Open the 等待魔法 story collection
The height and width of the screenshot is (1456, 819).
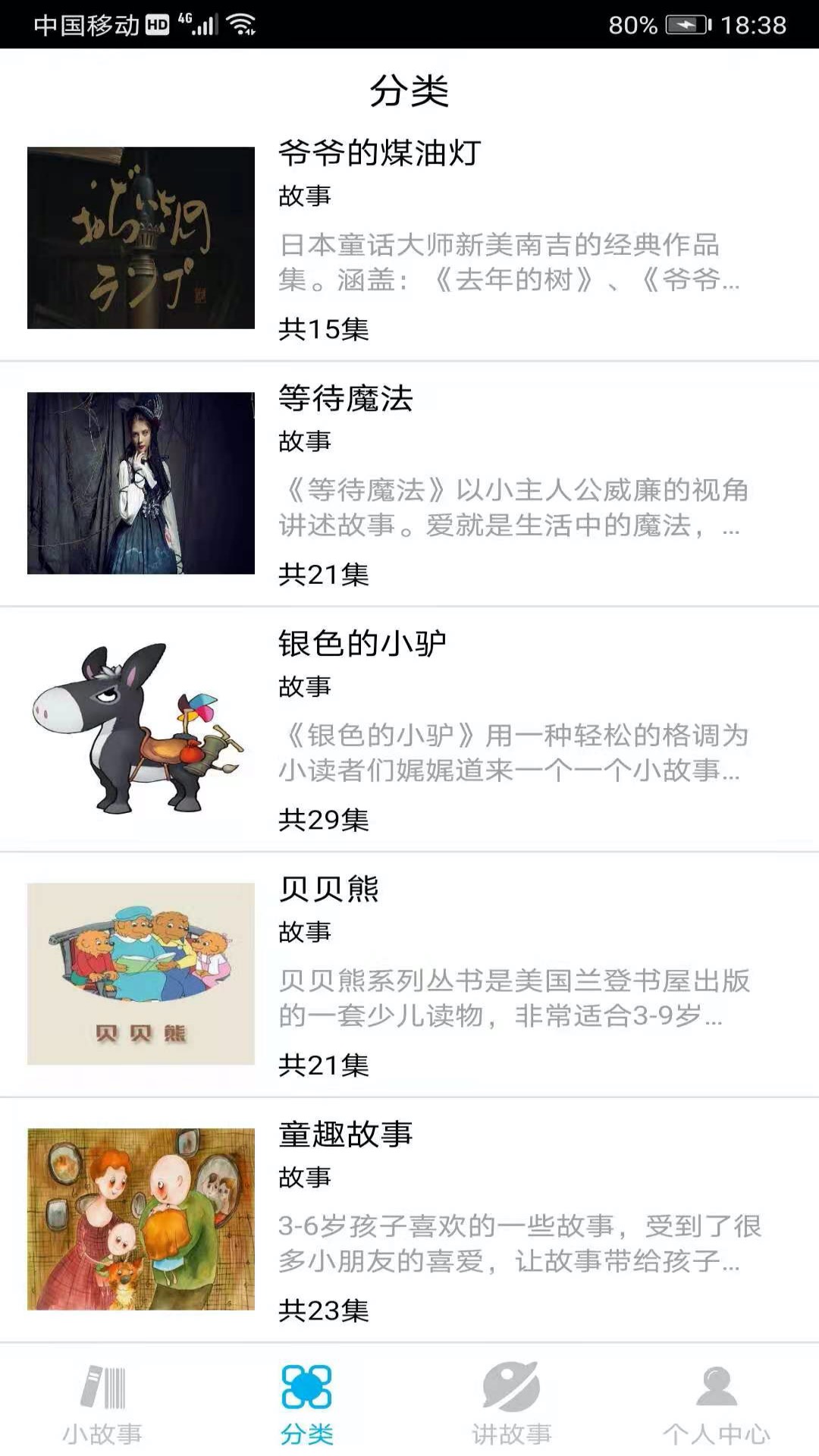[409, 484]
